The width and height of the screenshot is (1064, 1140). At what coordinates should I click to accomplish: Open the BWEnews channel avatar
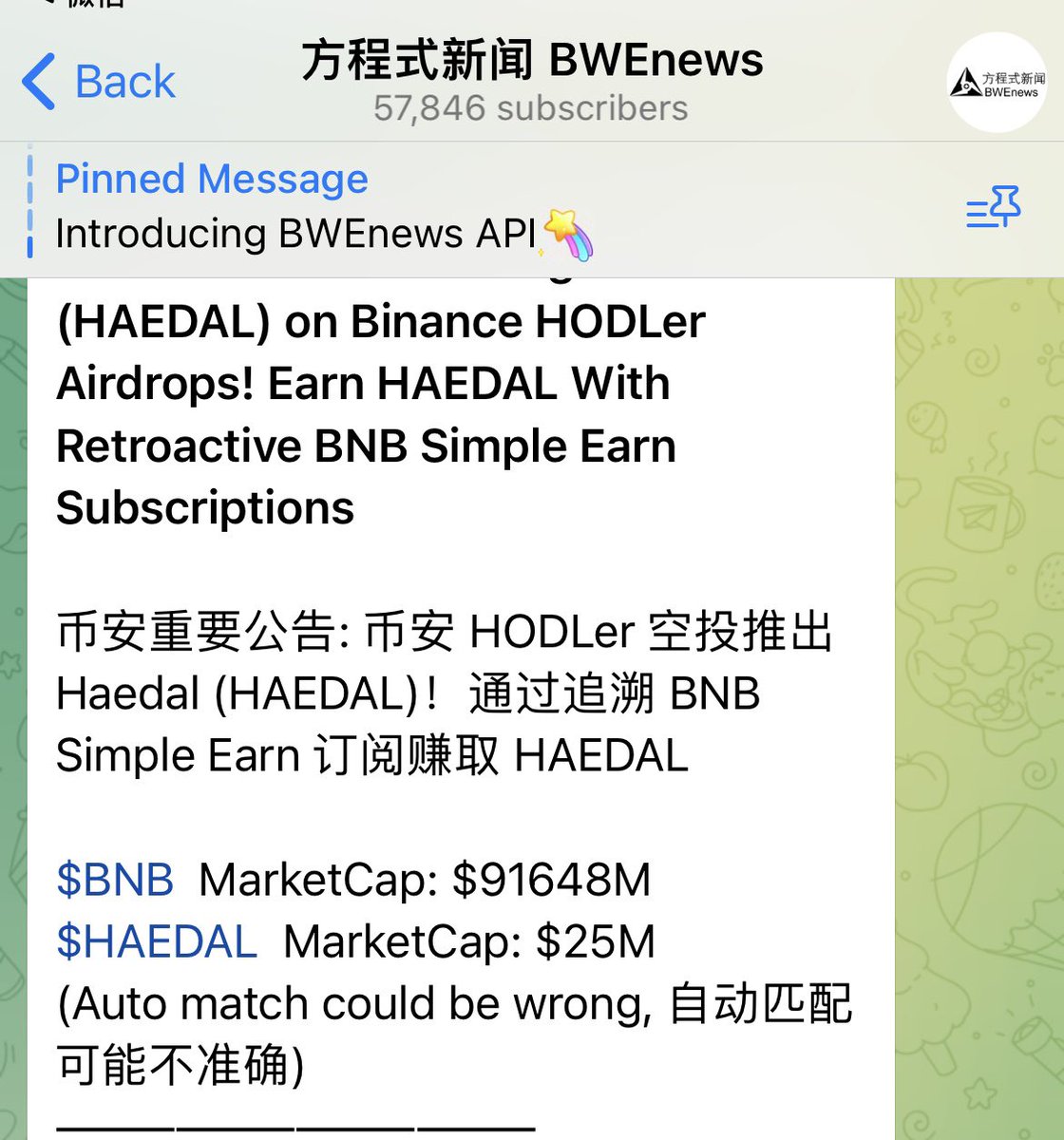coord(997,83)
